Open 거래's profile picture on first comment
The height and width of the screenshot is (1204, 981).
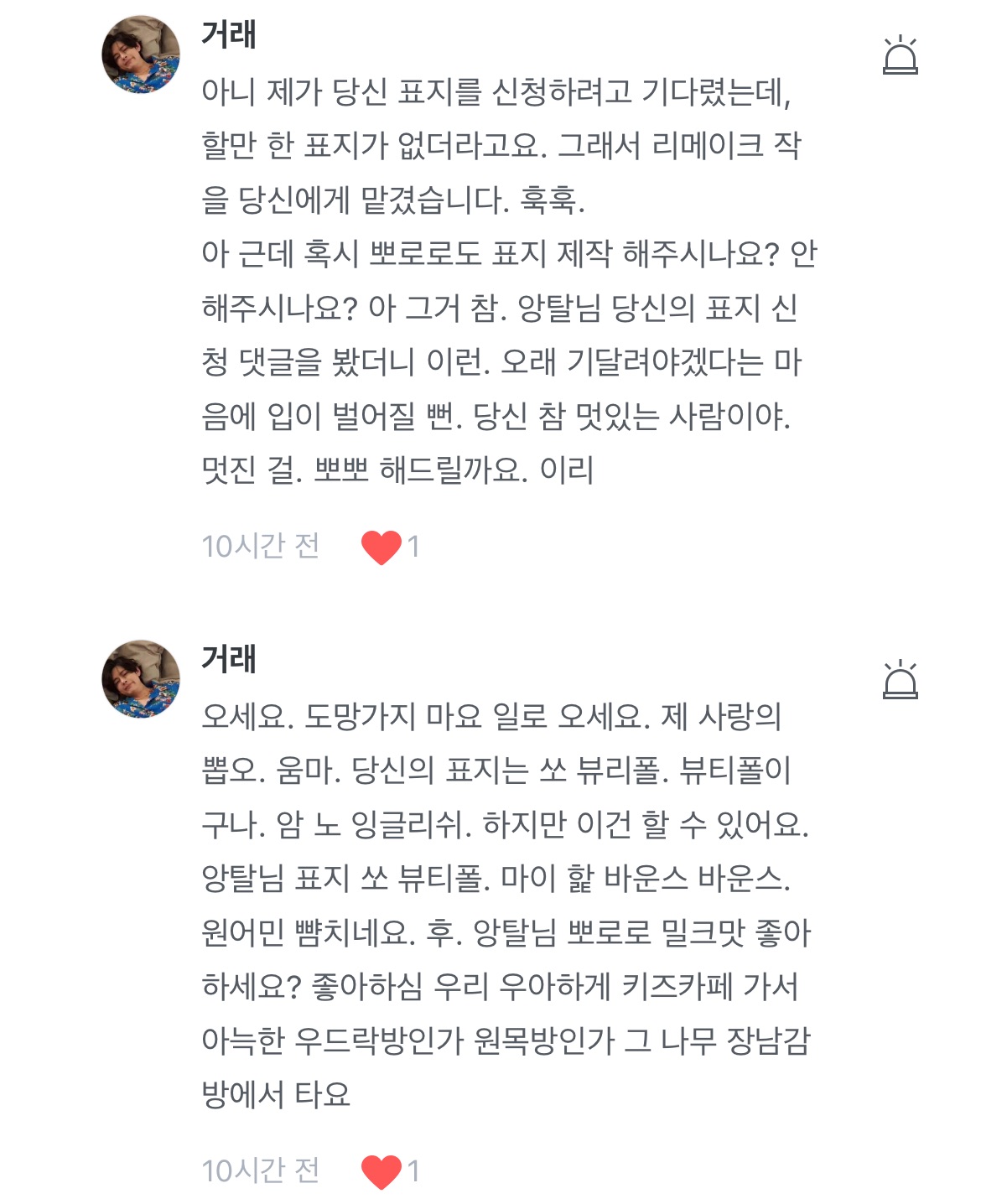pyautogui.click(x=141, y=54)
